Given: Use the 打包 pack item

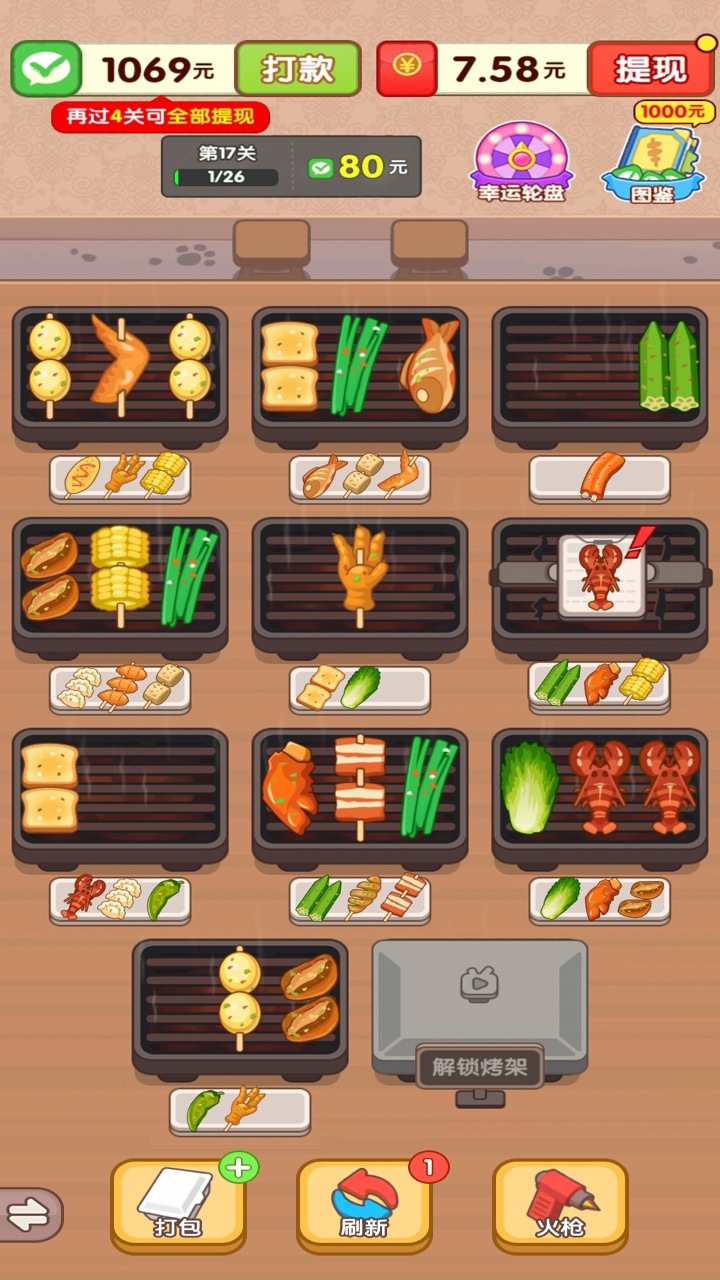Looking at the screenshot, I should tap(178, 1202).
